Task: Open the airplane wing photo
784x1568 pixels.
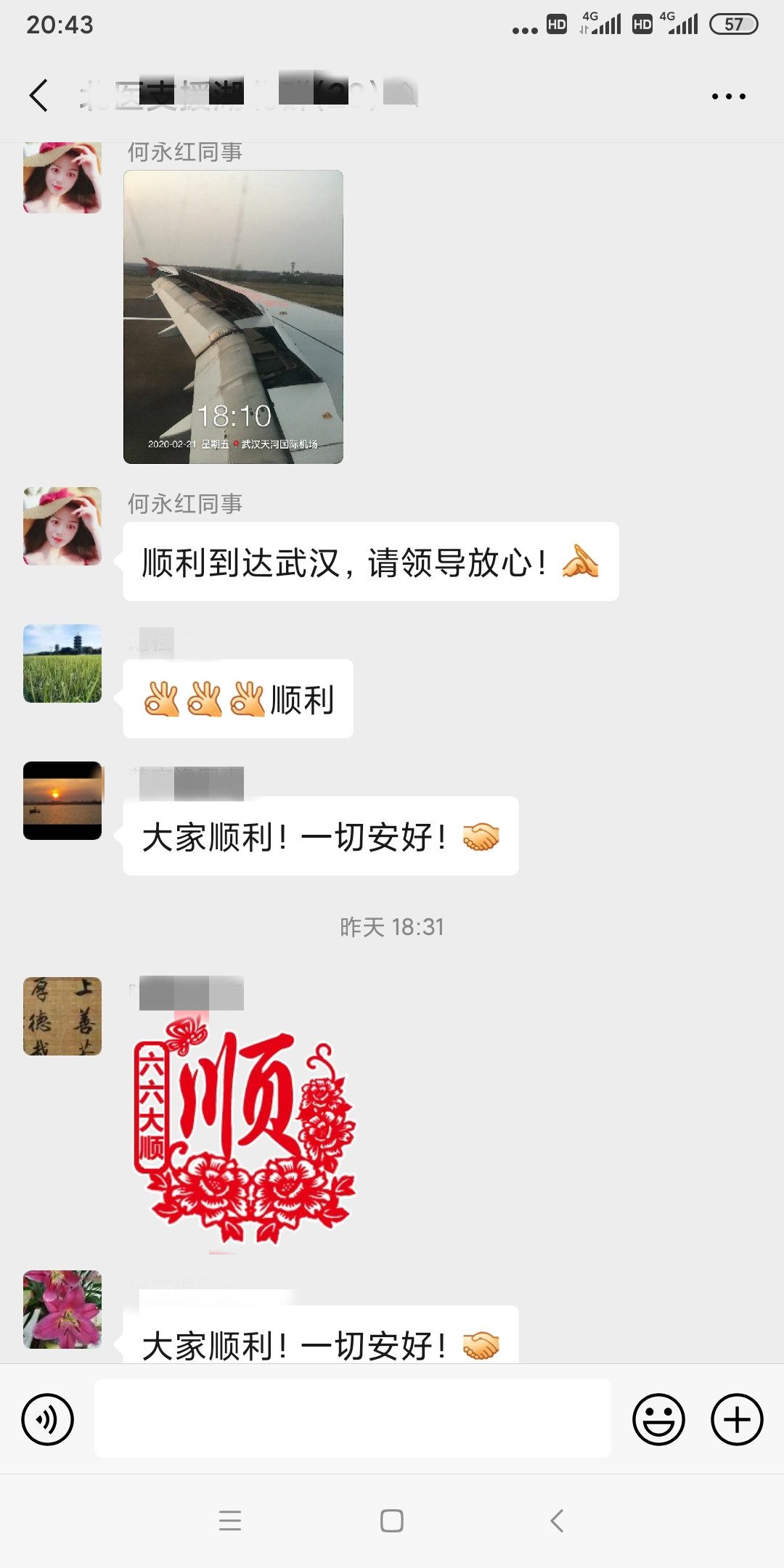Action: 233,317
